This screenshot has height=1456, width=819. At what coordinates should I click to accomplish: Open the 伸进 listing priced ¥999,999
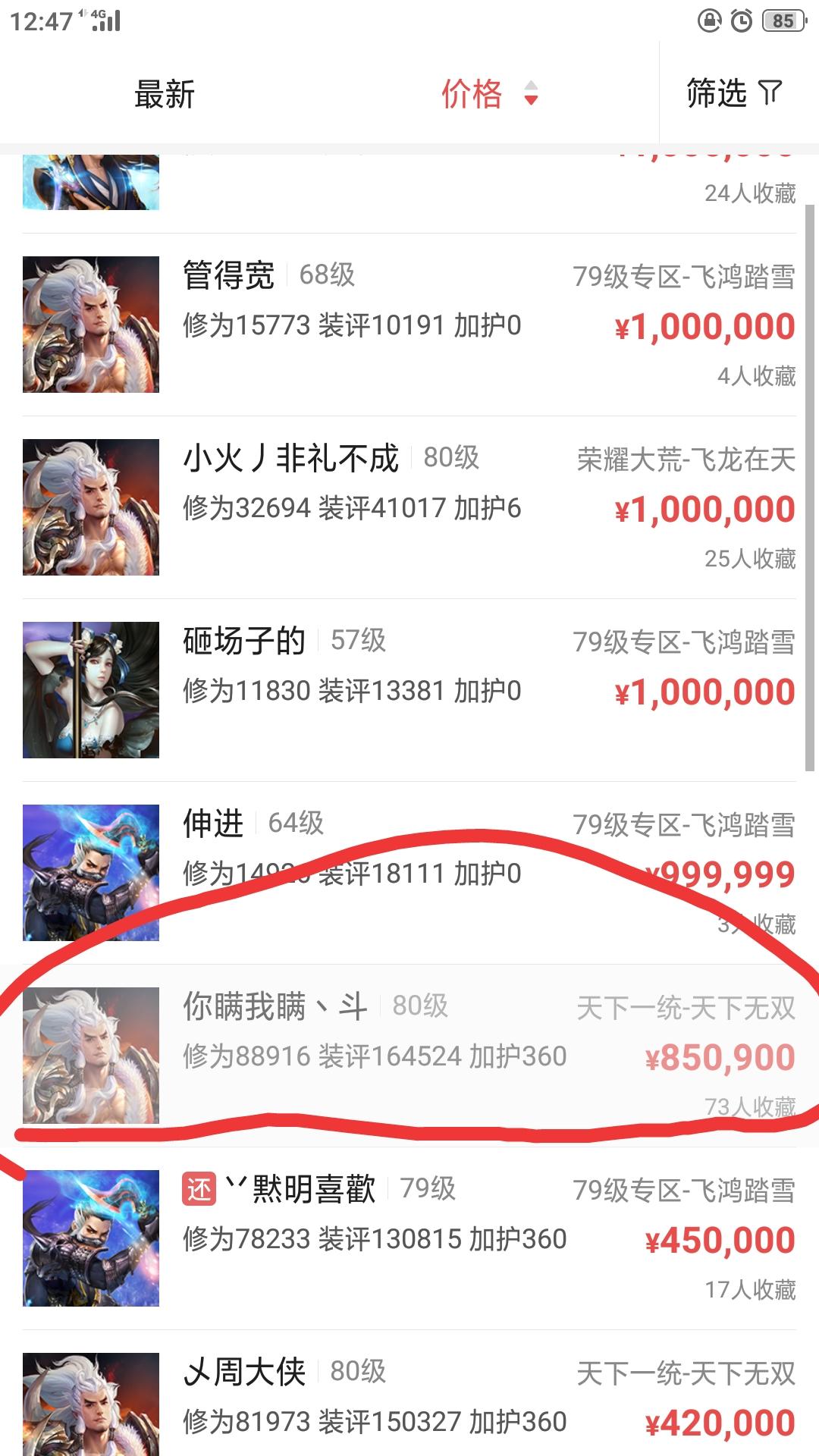(409, 873)
